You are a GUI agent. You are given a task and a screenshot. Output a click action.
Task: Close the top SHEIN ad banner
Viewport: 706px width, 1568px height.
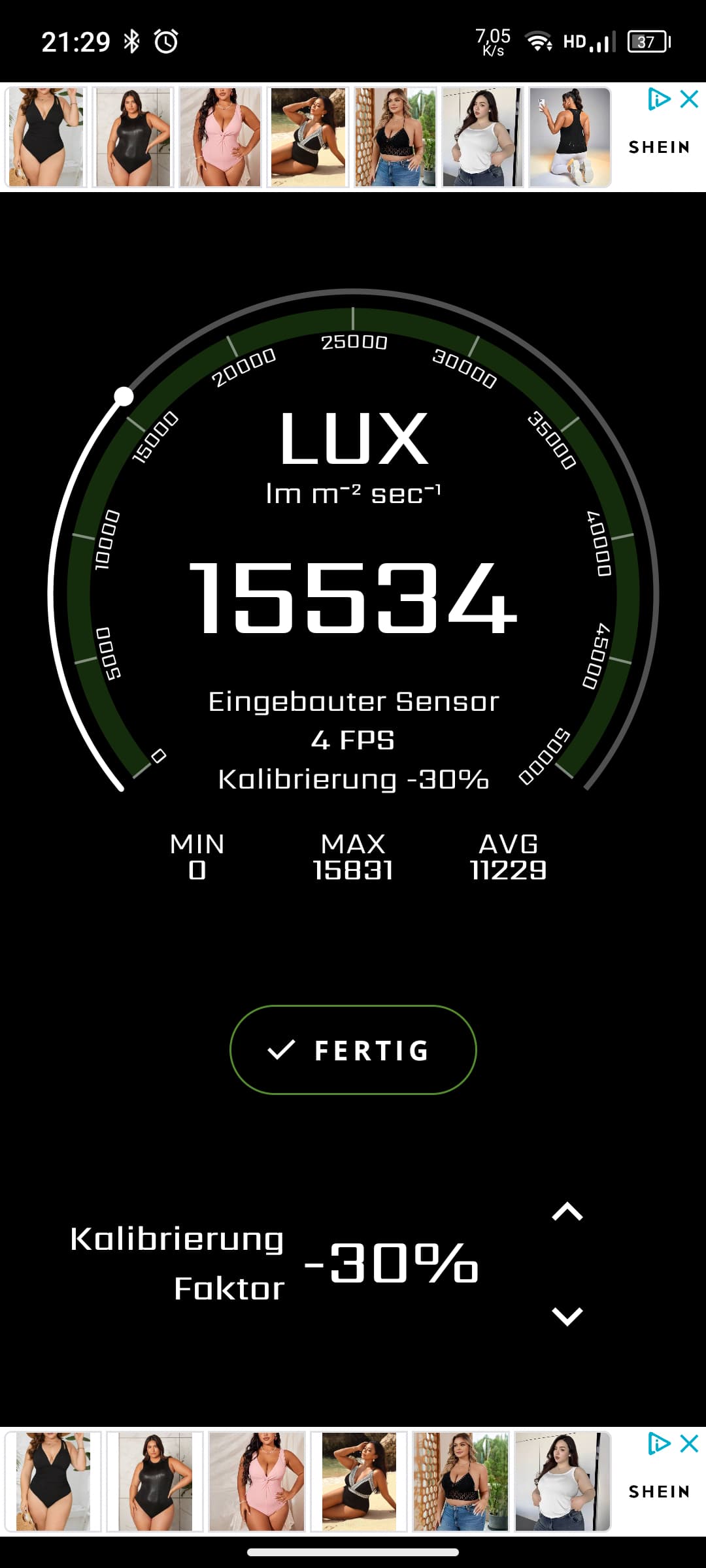click(x=690, y=99)
